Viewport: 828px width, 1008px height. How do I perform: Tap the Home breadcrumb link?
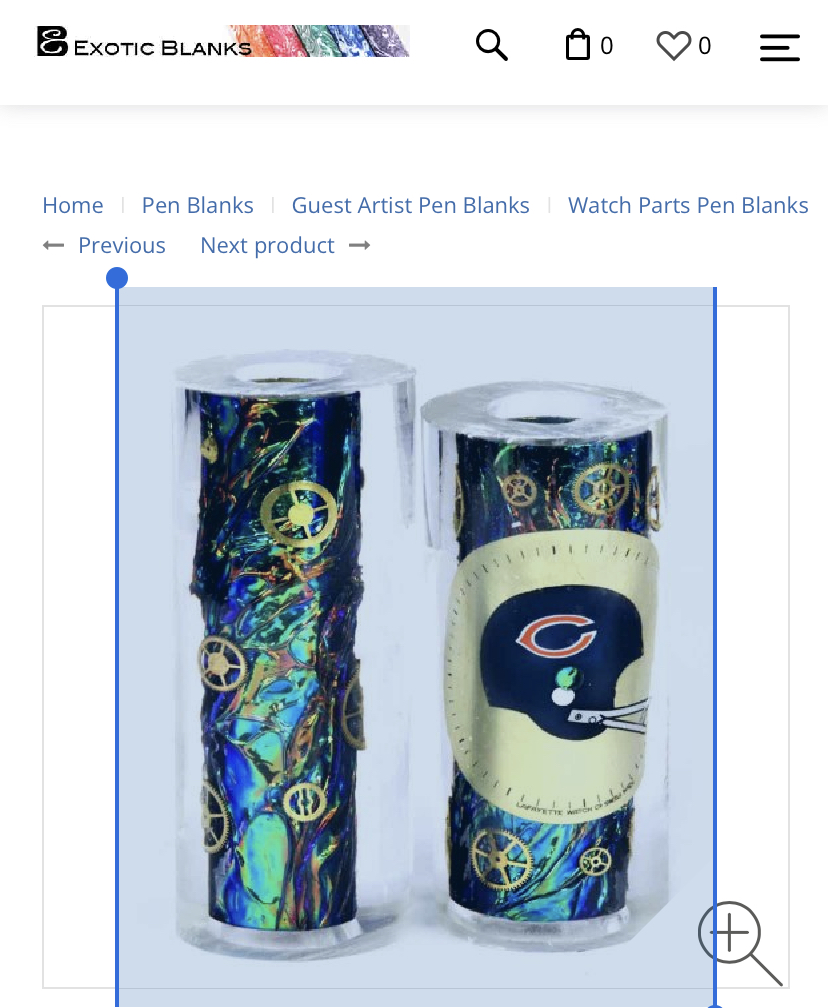(73, 205)
